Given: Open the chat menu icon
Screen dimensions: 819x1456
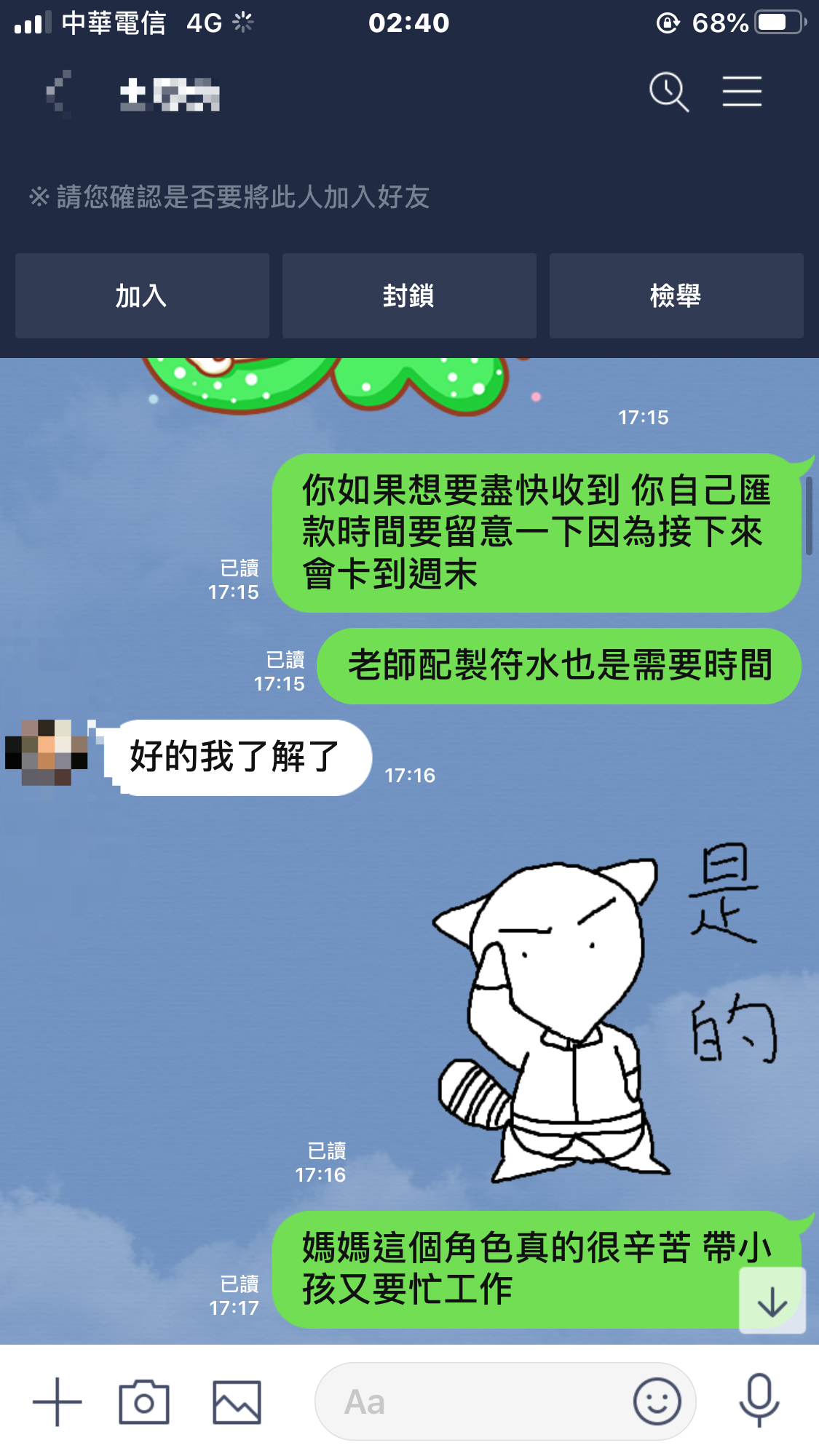Looking at the screenshot, I should [742, 92].
